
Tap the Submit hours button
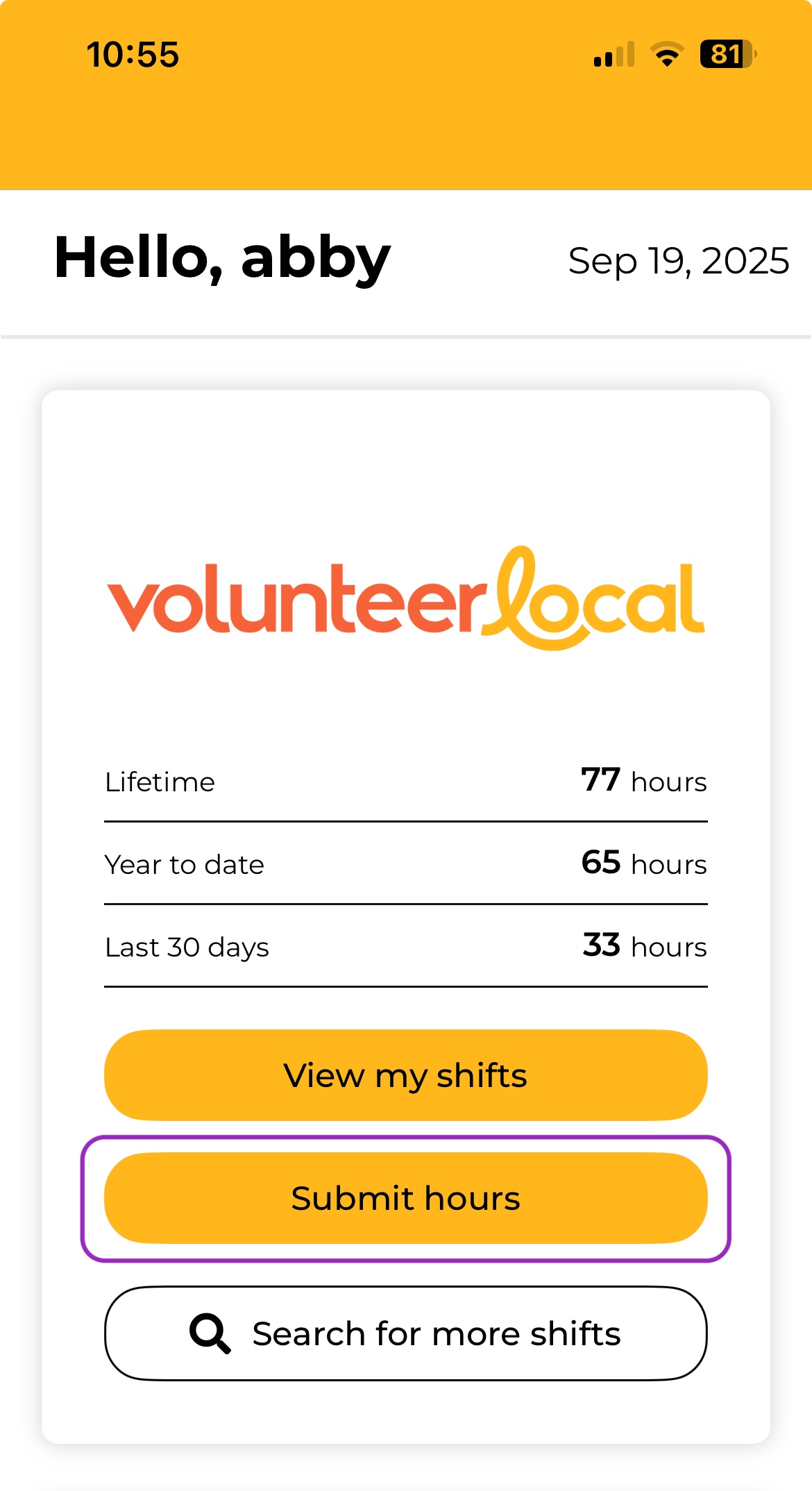pos(406,1198)
